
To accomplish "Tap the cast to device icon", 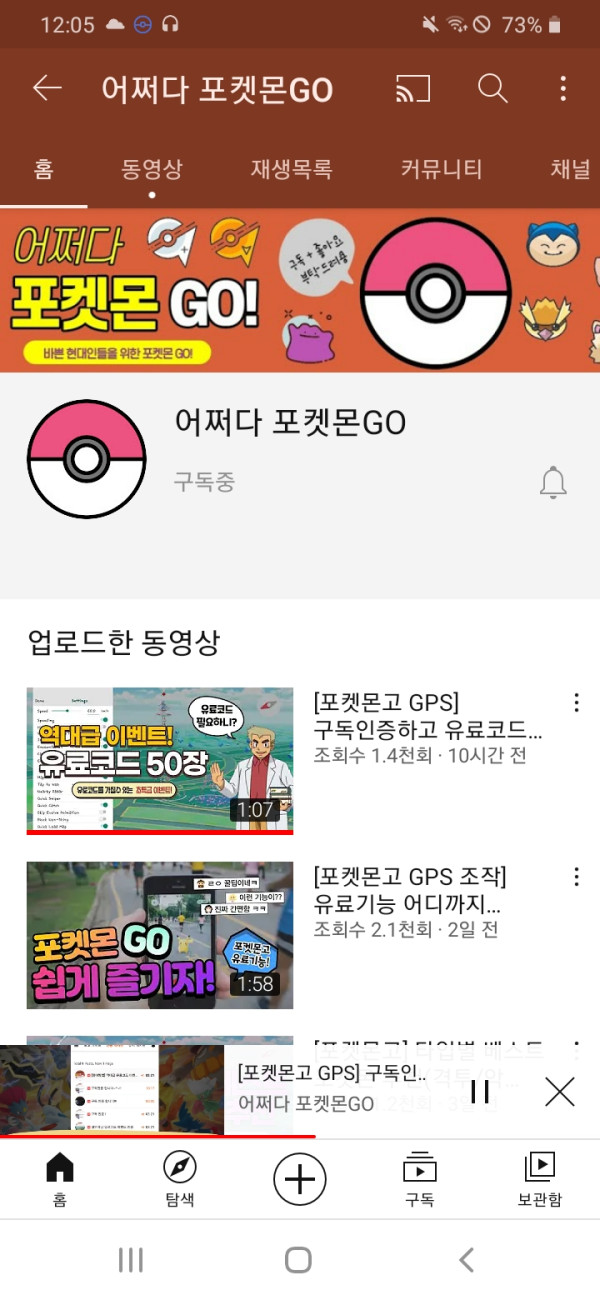I will tap(412, 89).
